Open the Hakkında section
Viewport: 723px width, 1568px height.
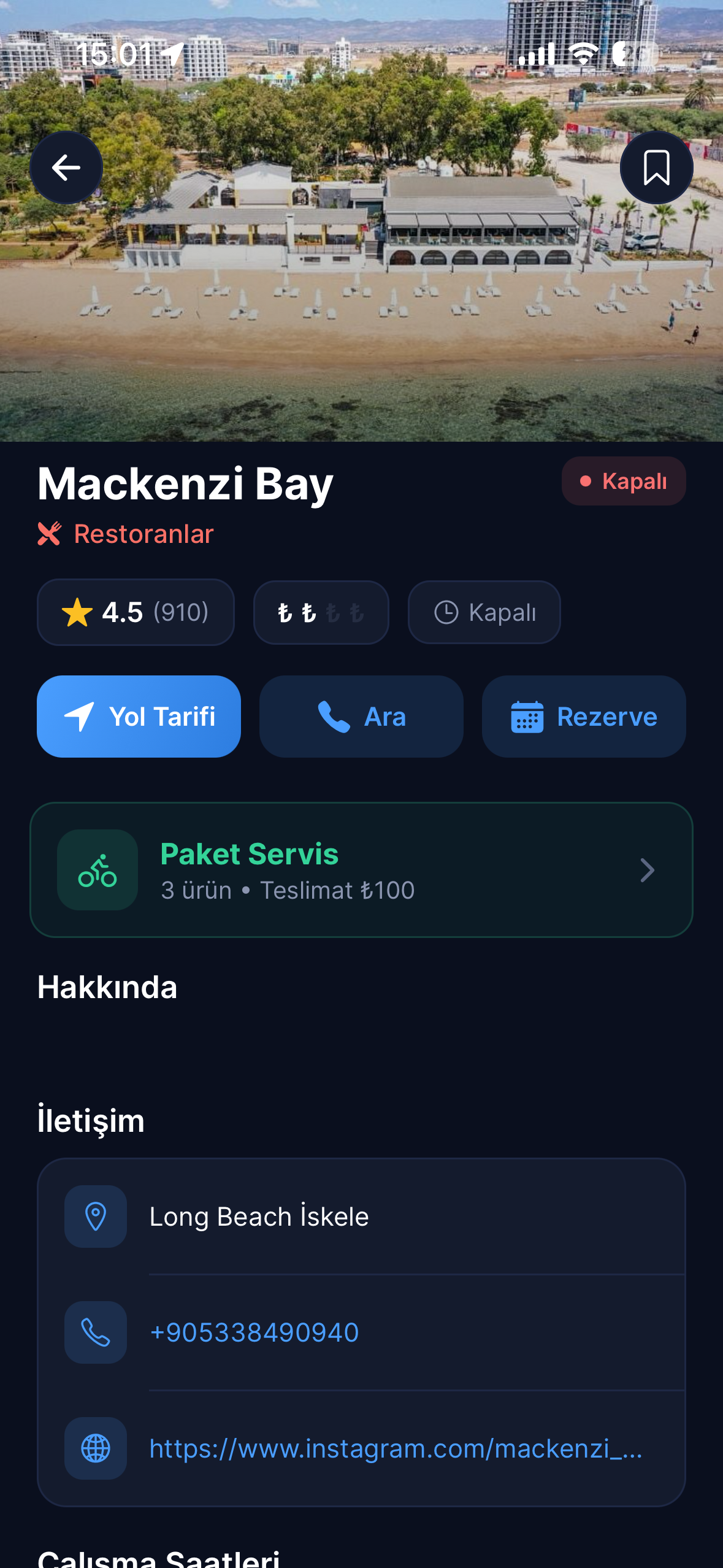(107, 988)
